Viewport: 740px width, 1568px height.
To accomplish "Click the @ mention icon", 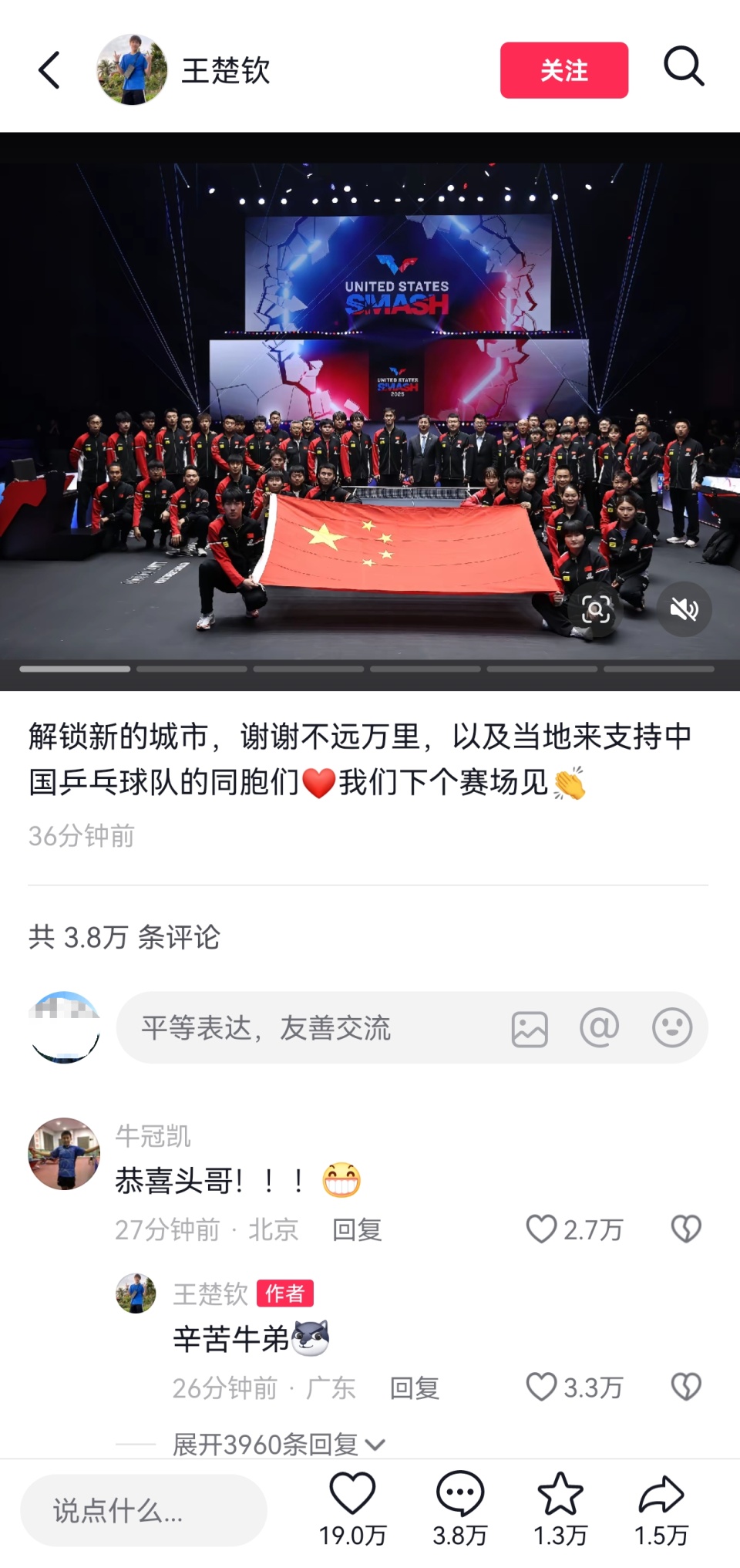I will click(598, 1028).
